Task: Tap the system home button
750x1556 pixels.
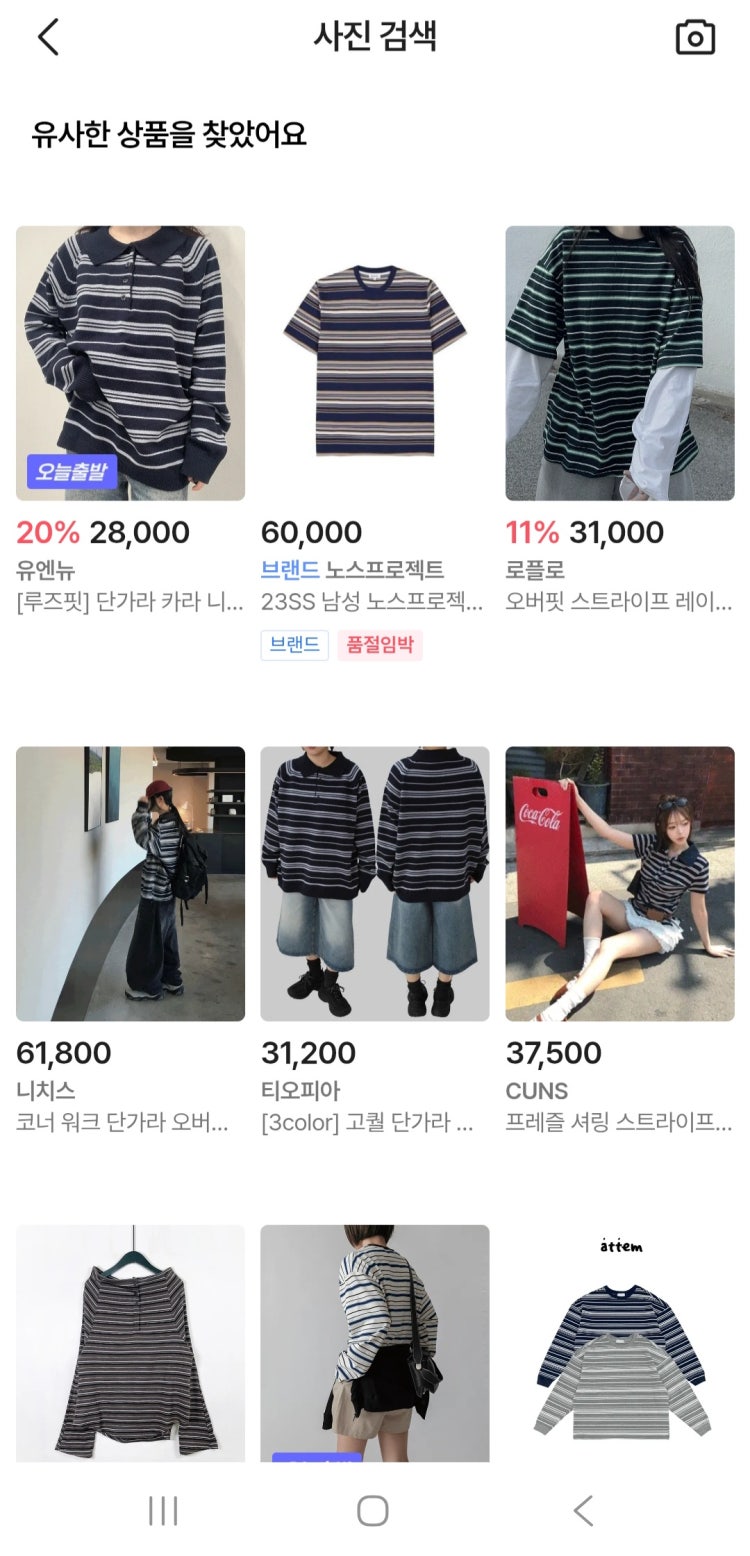Action: [373, 1510]
